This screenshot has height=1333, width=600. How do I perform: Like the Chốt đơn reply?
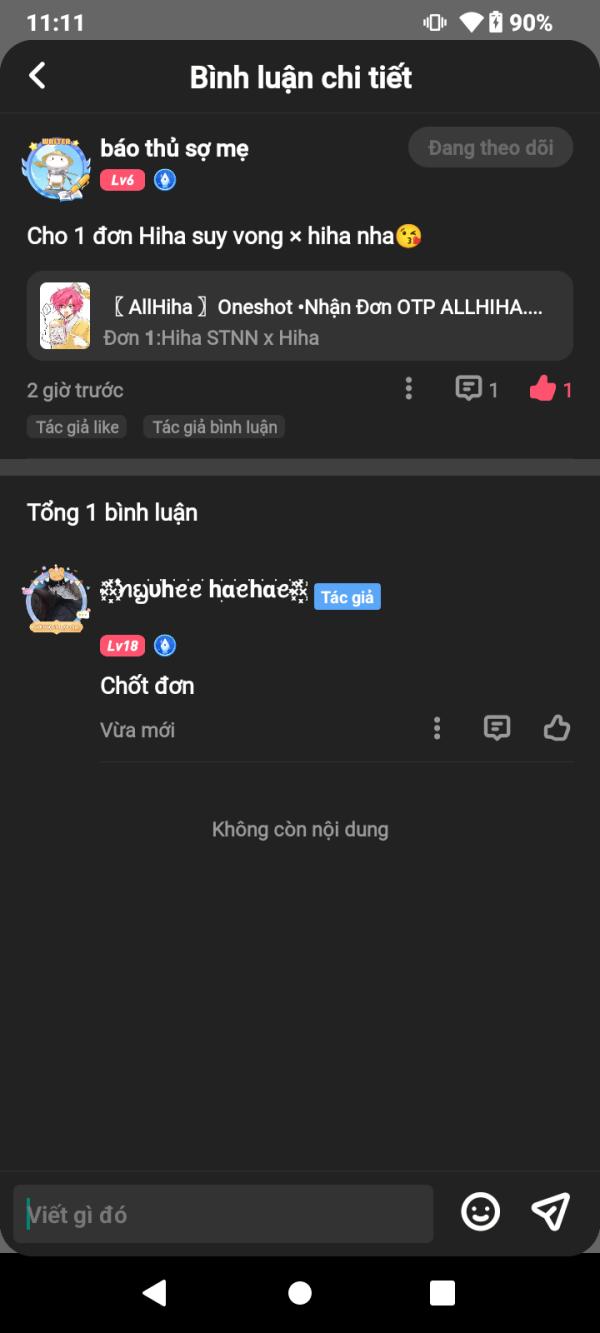coord(556,728)
